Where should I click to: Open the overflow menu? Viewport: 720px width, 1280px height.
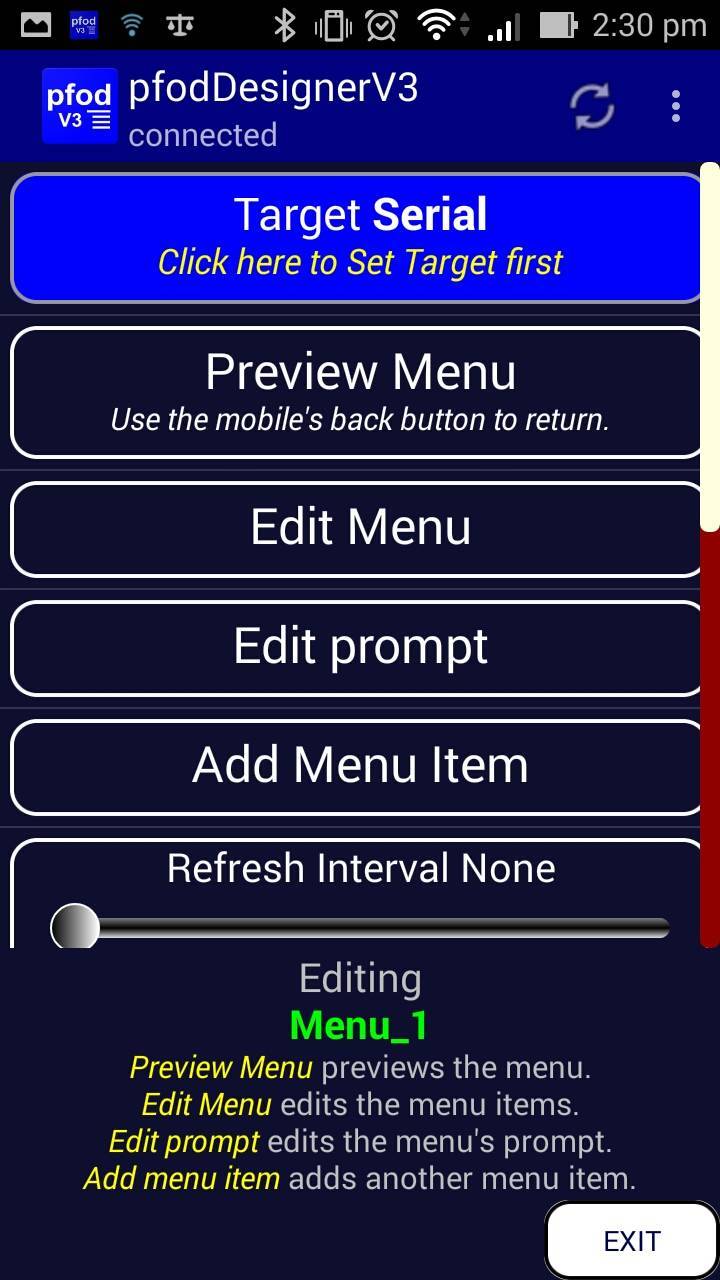point(676,107)
